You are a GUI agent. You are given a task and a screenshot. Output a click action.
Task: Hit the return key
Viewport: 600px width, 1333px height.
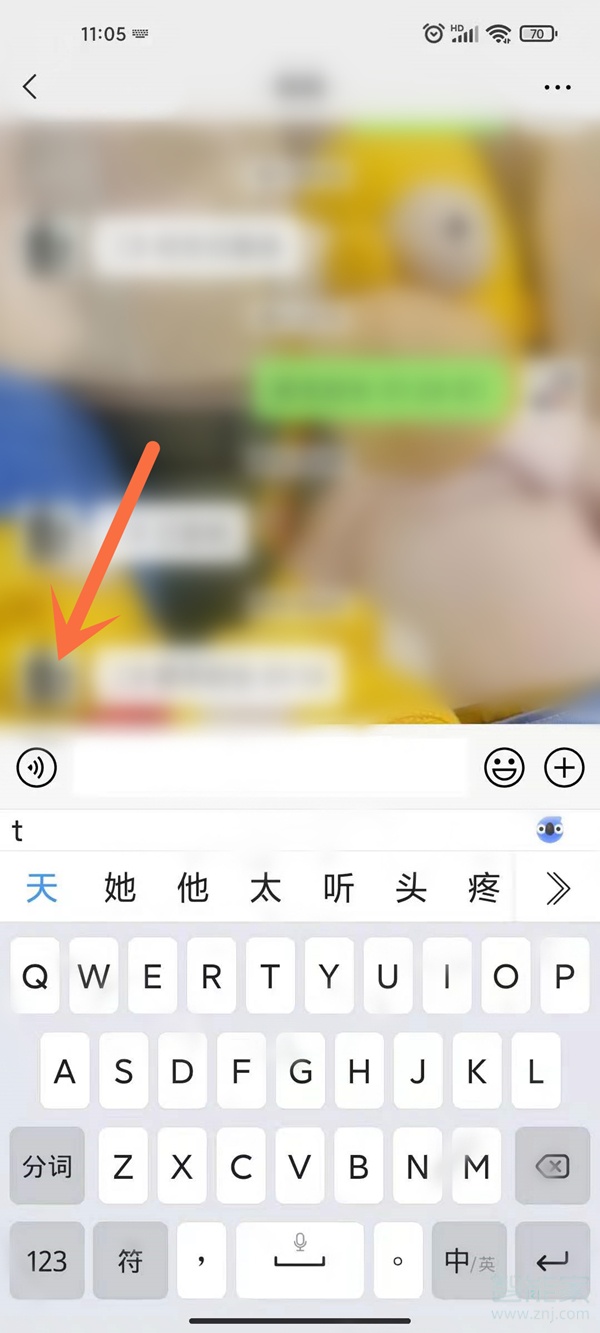point(552,1260)
